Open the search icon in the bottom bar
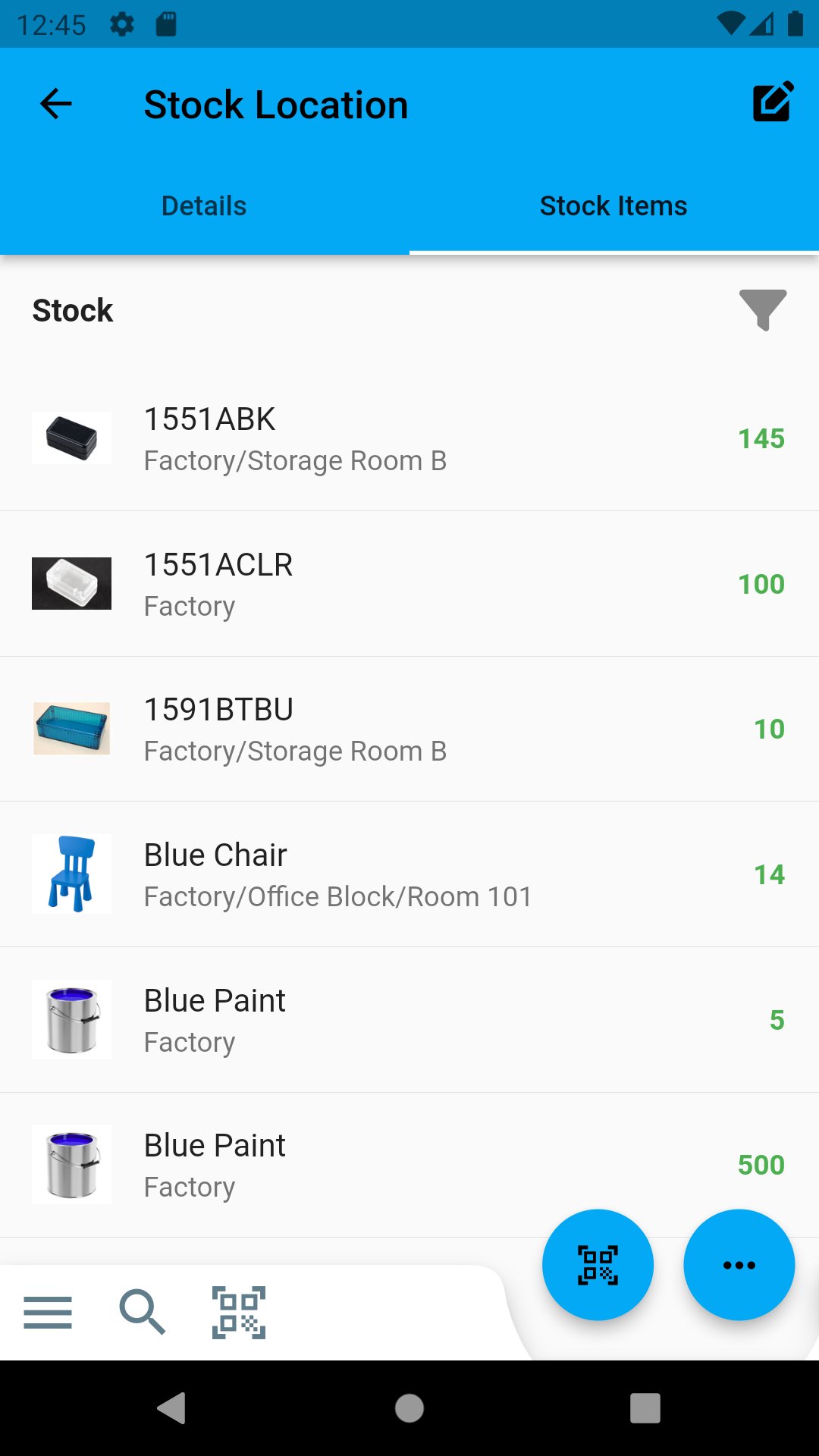The image size is (819, 1456). pyautogui.click(x=142, y=1311)
